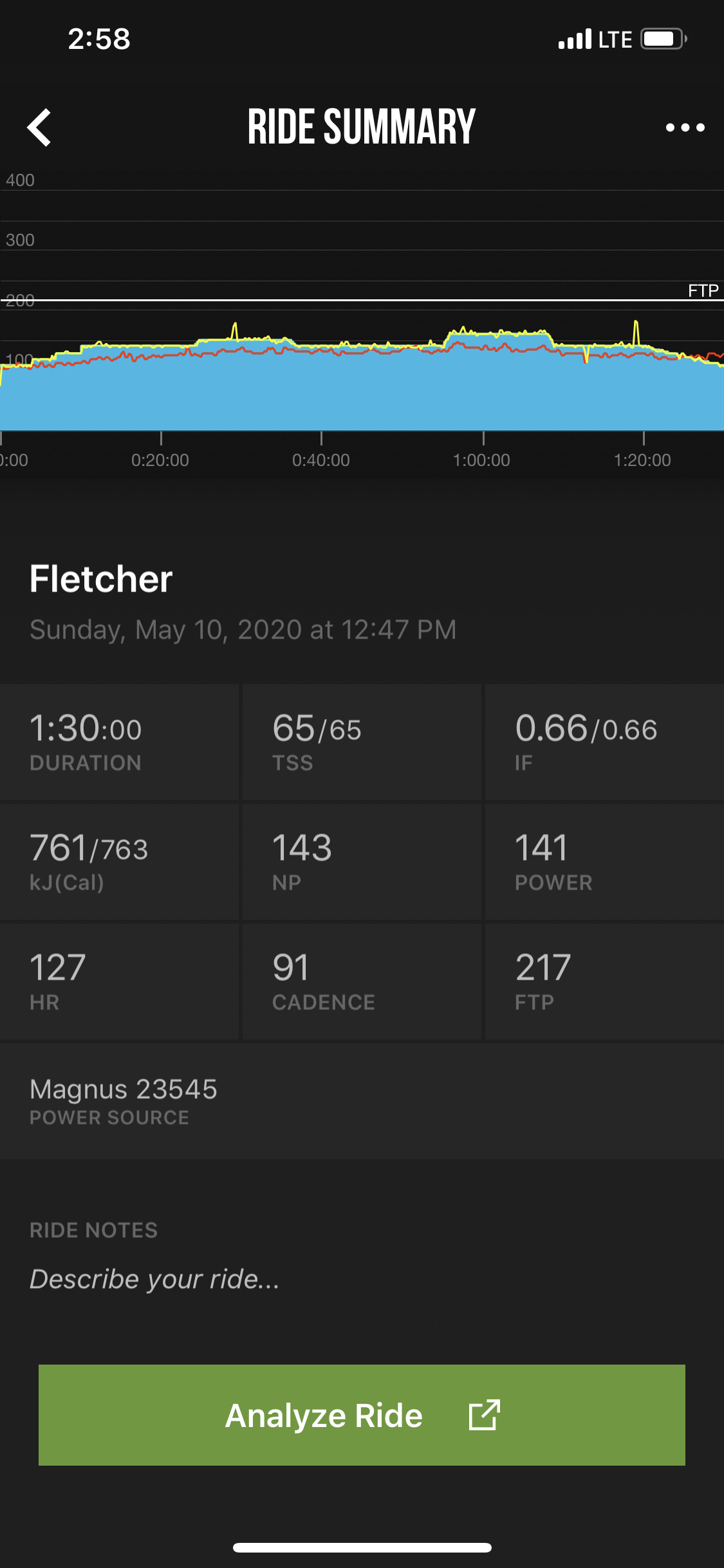724x1568 pixels.
Task: Open the three-dot overflow menu
Action: coord(685,127)
